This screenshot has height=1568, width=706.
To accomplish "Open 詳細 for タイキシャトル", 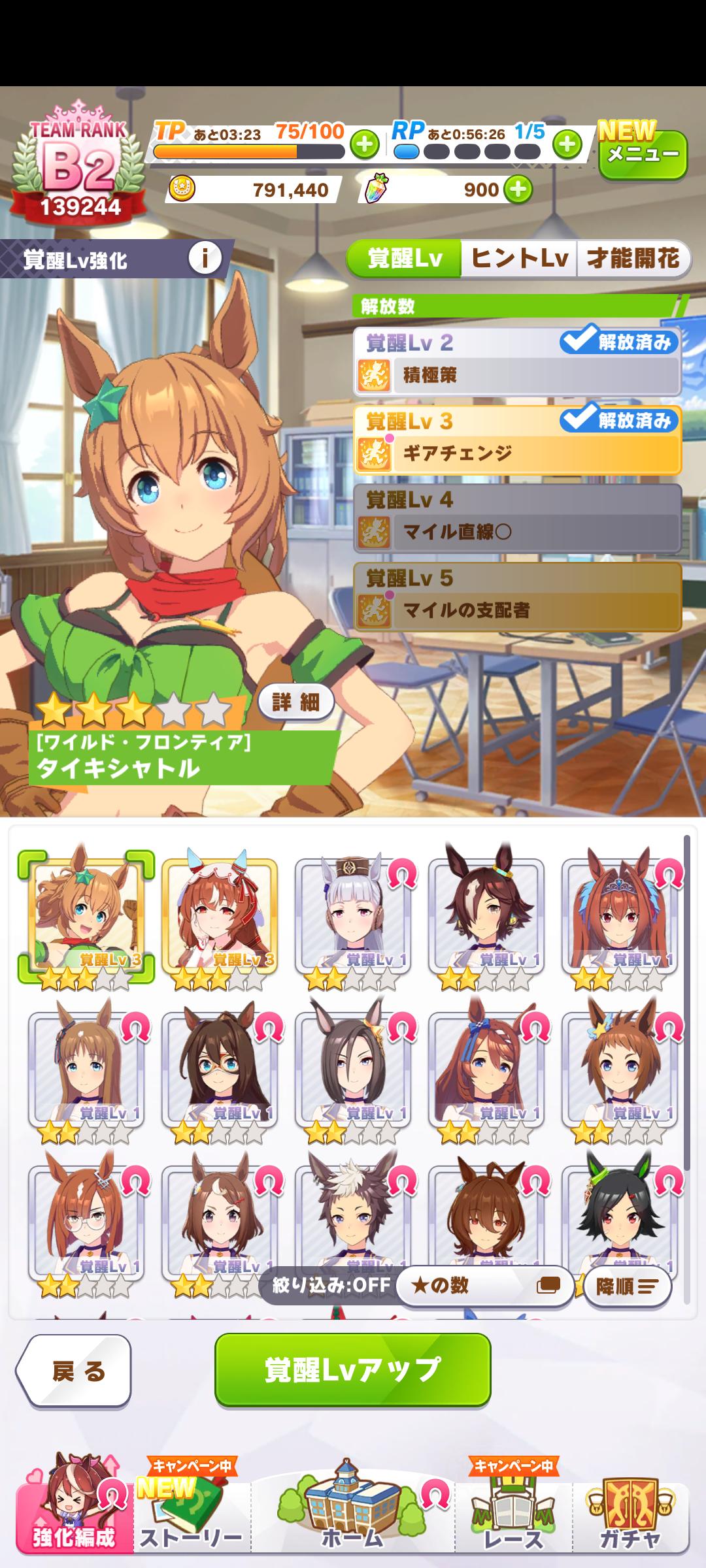I will point(296,702).
